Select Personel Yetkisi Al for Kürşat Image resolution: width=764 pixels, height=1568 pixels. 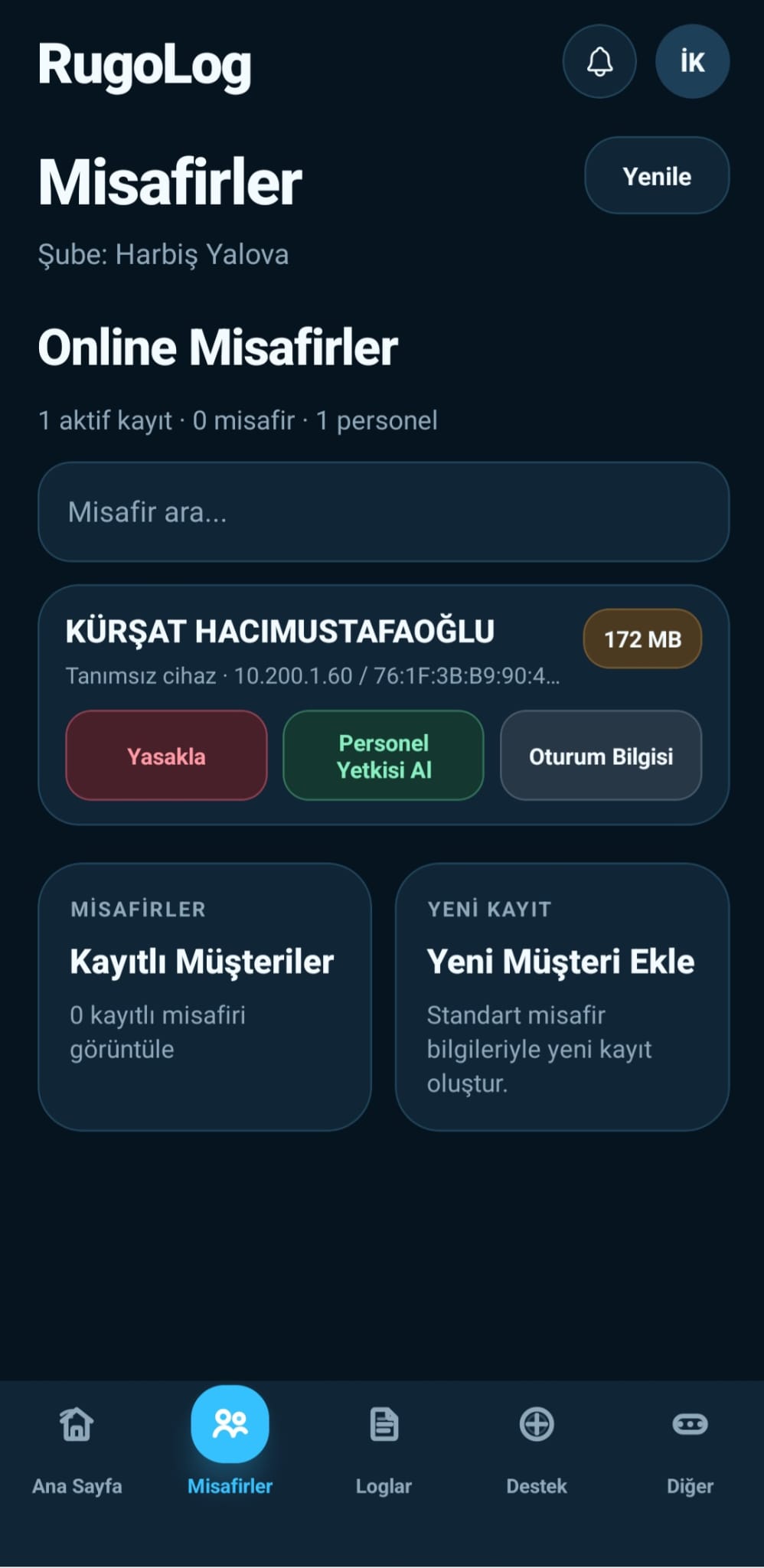point(383,756)
